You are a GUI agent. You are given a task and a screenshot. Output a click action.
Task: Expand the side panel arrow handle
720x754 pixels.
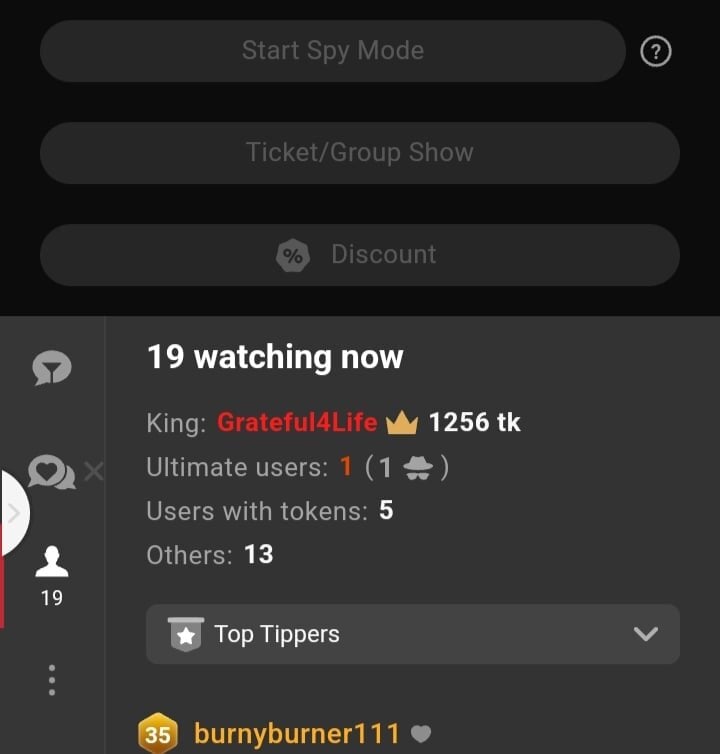tap(14, 514)
